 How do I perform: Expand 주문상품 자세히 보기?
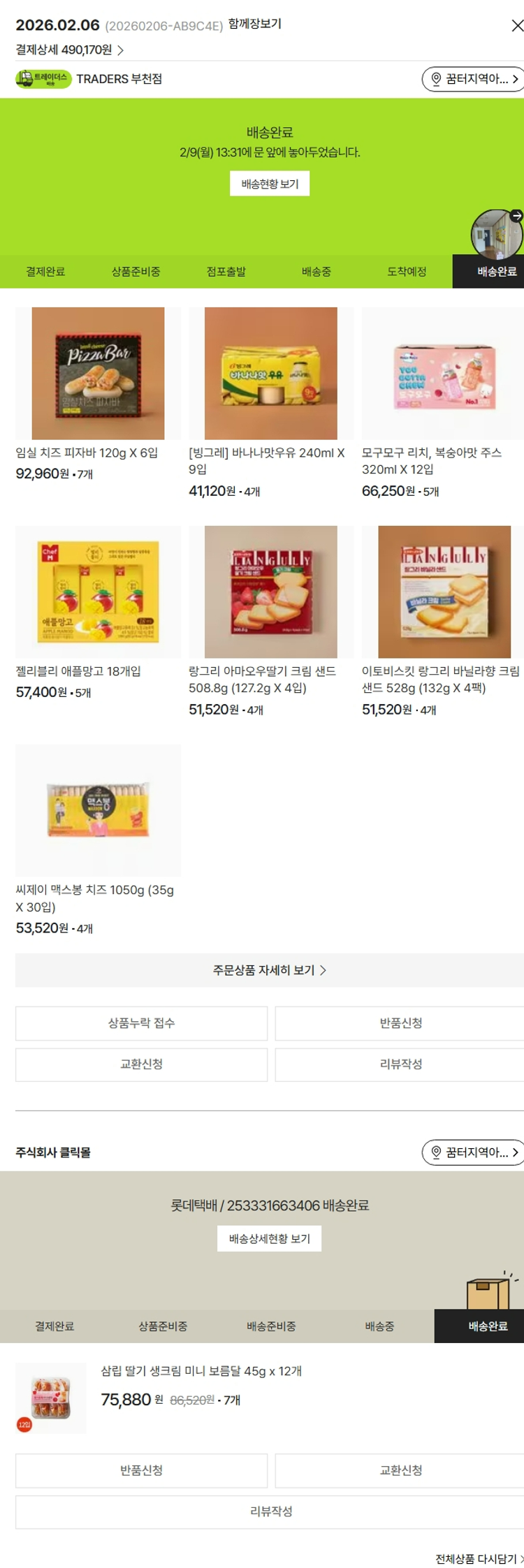pos(270,970)
